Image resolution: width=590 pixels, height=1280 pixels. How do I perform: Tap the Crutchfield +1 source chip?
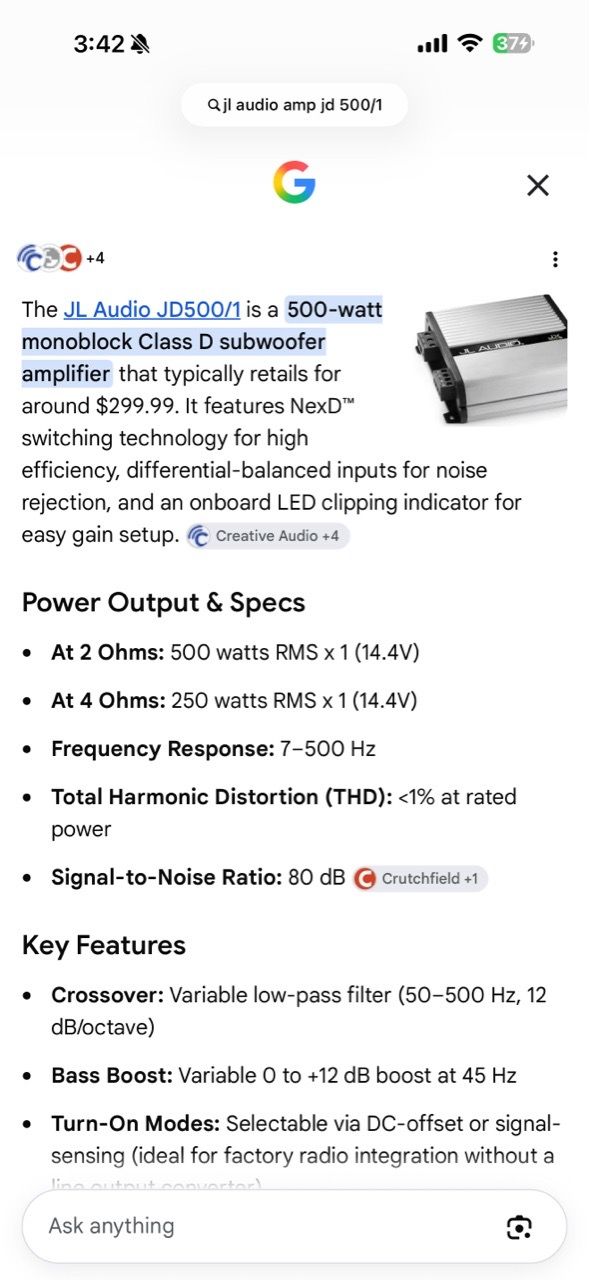pyautogui.click(x=419, y=878)
